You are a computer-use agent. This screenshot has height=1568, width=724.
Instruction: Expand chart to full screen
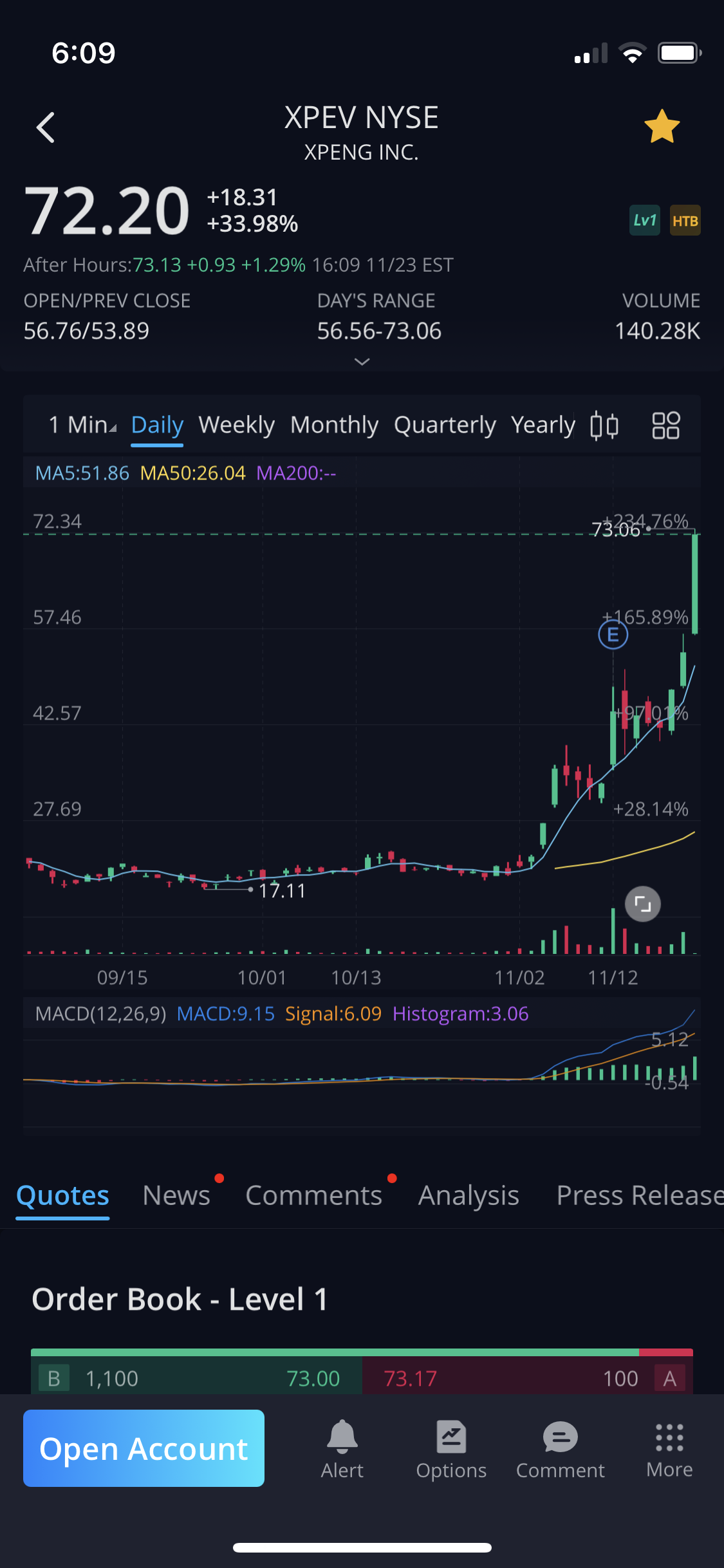(x=642, y=904)
